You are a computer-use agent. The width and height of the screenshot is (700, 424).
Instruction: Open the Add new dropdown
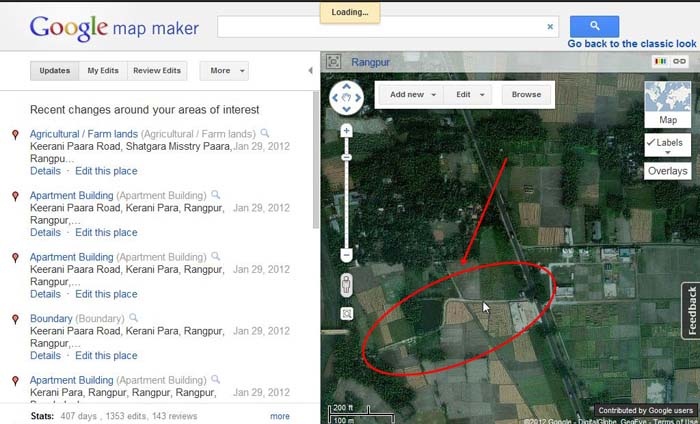point(411,94)
